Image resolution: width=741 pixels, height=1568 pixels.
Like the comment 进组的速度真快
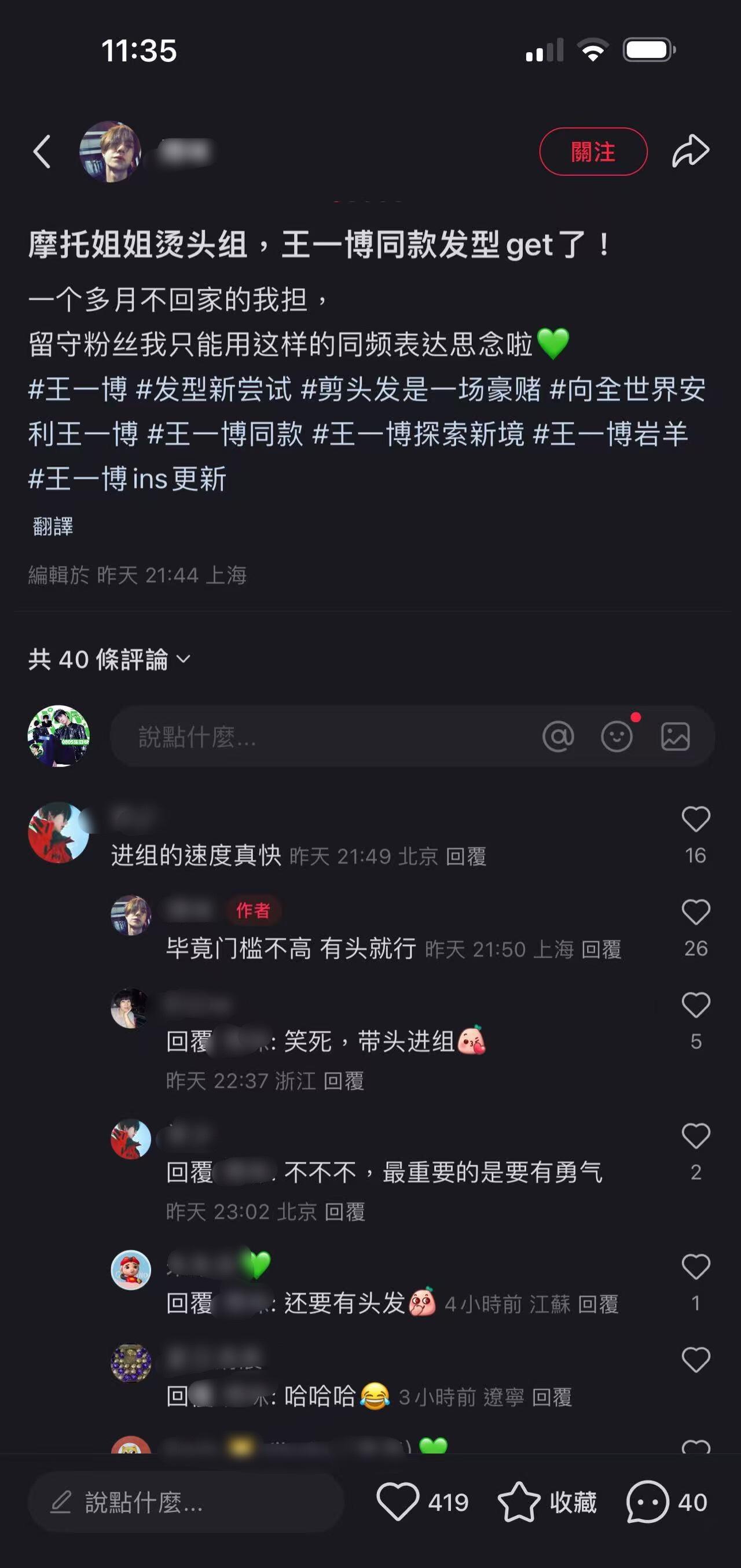(x=695, y=819)
